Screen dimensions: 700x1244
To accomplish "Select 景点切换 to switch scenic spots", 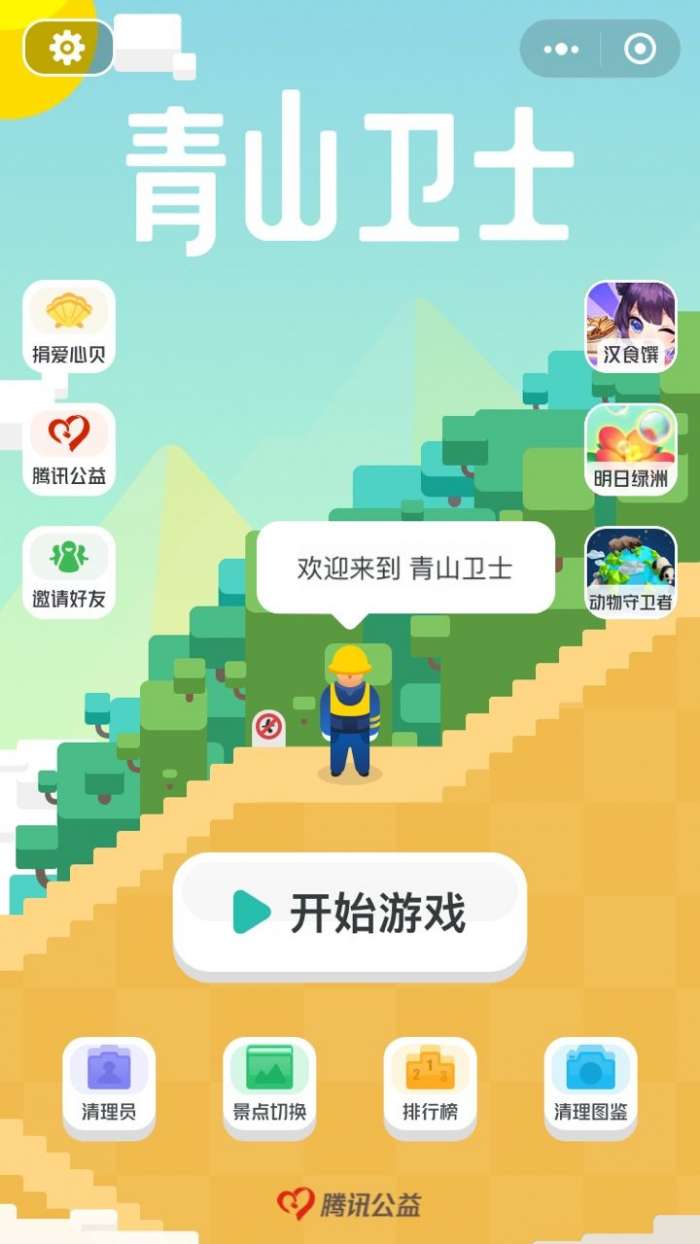I will pyautogui.click(x=270, y=1084).
